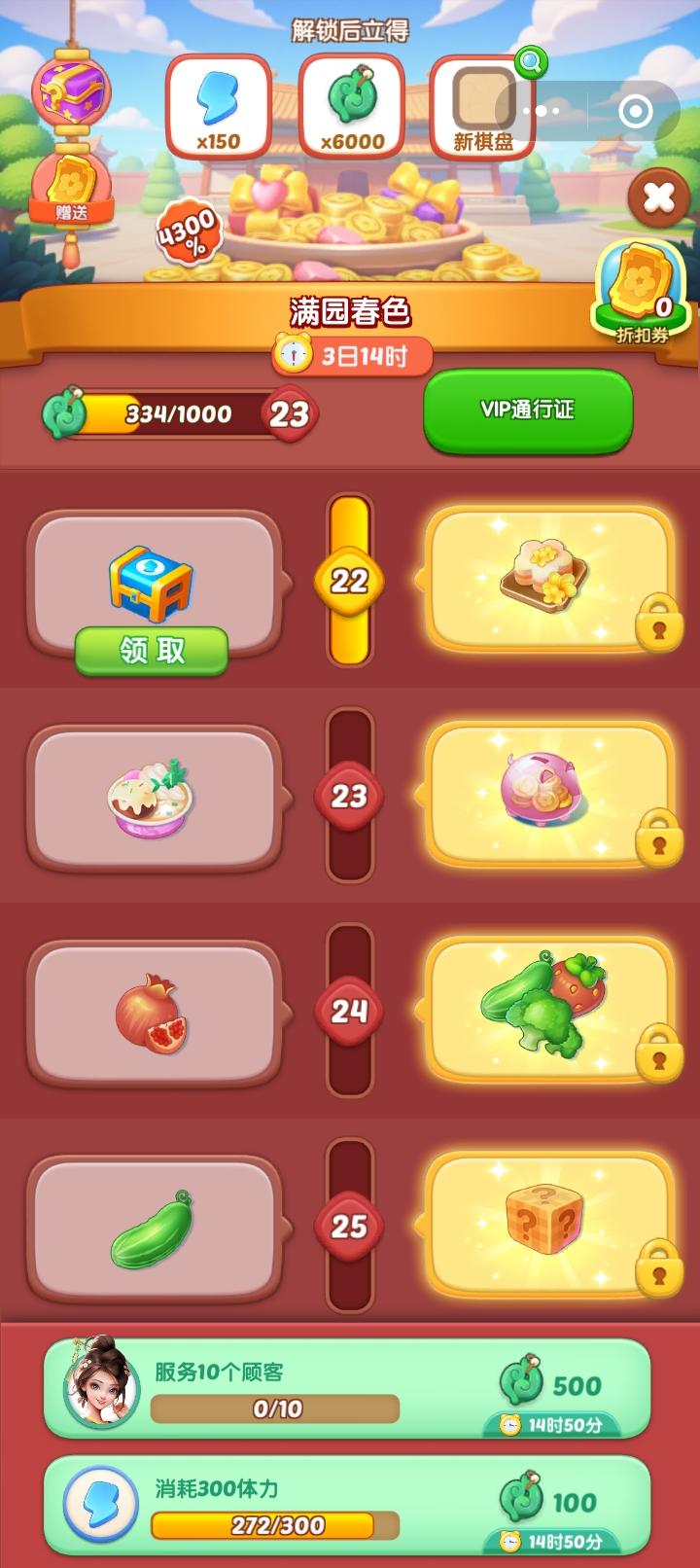This screenshot has width=700, height=1568.
Task: Tap the 服务10个顾客 quest avatar
Action: click(92, 1389)
